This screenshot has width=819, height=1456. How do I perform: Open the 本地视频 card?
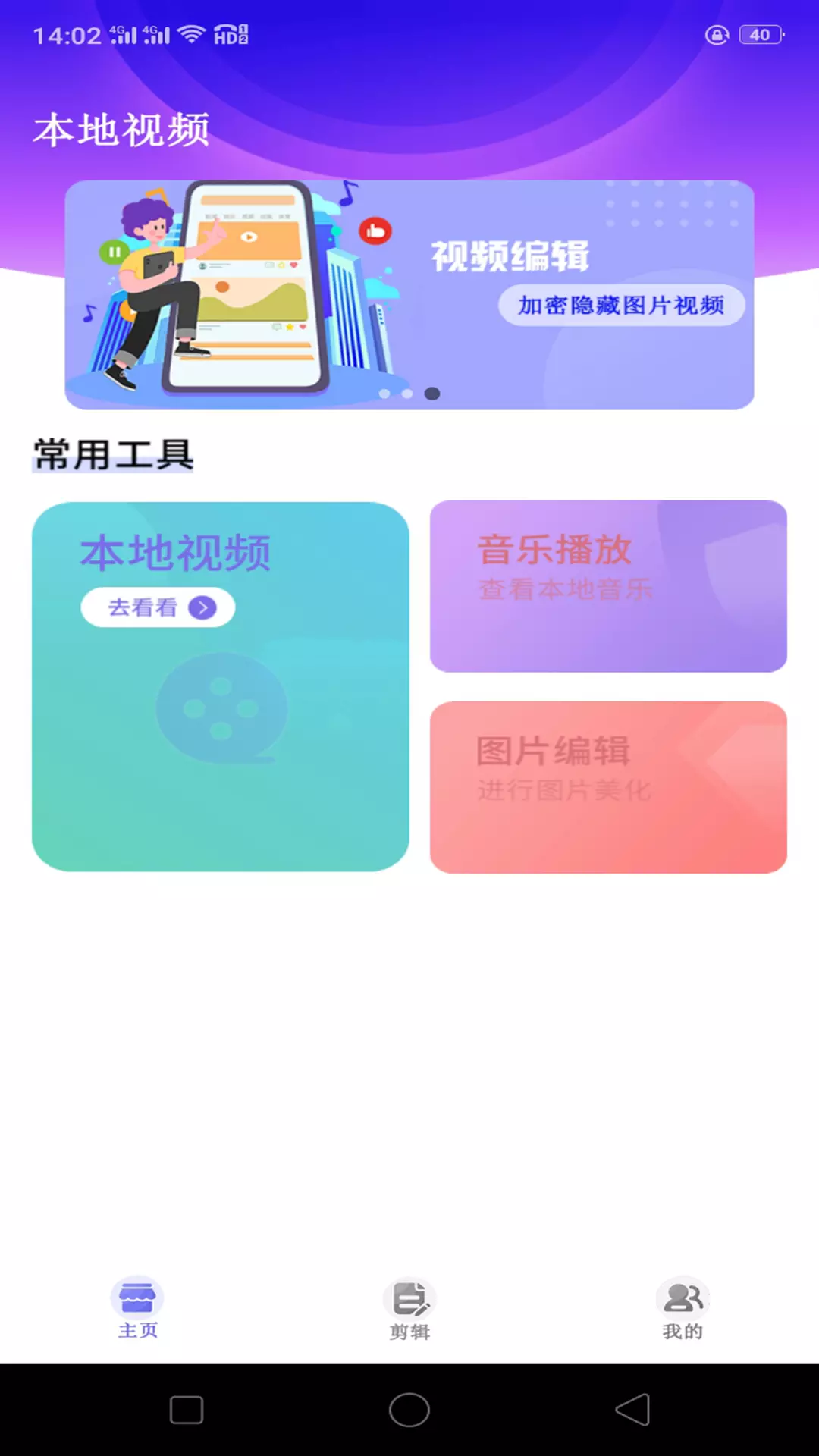tap(221, 686)
